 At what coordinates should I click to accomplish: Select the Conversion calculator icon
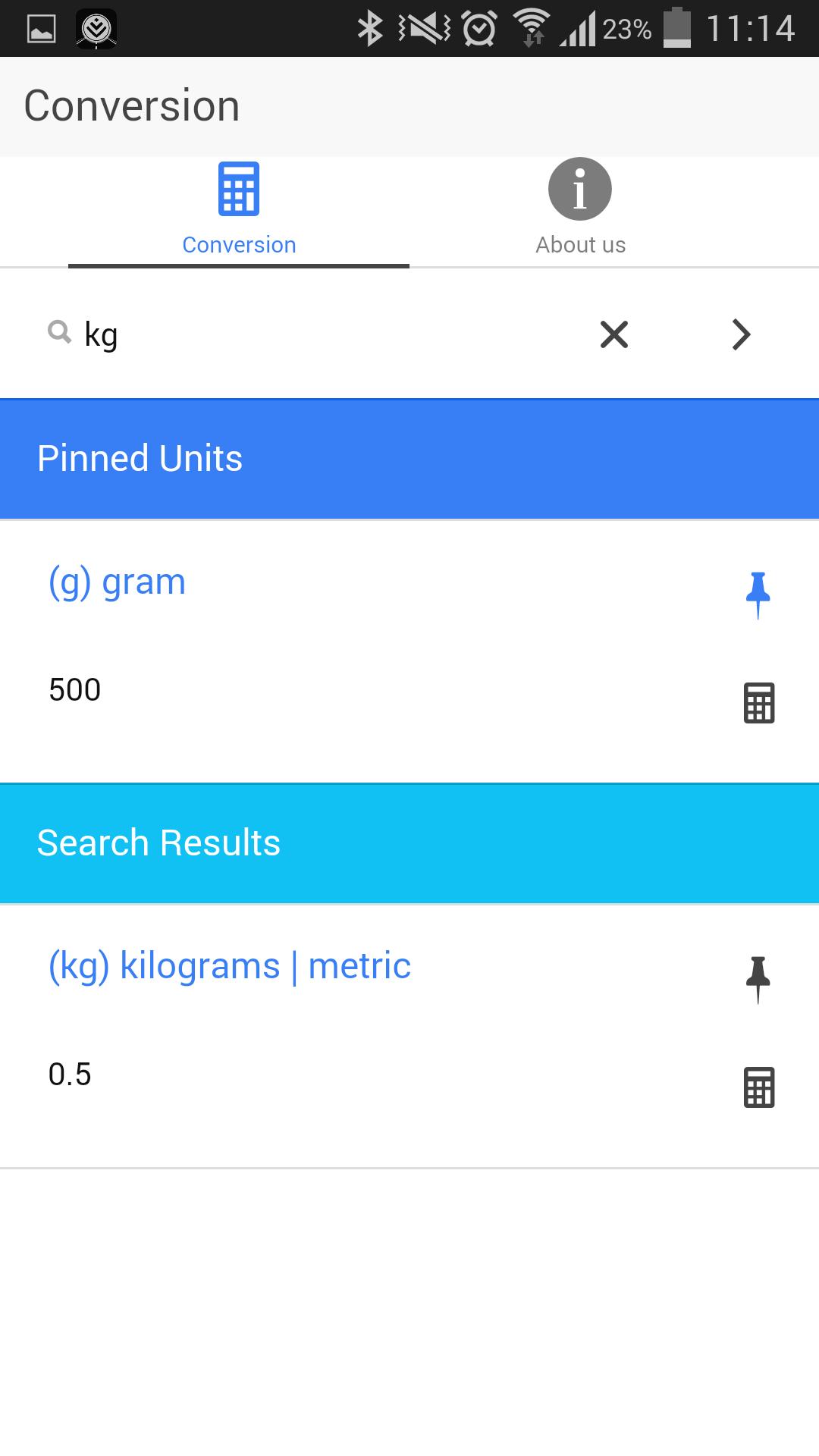pyautogui.click(x=239, y=188)
